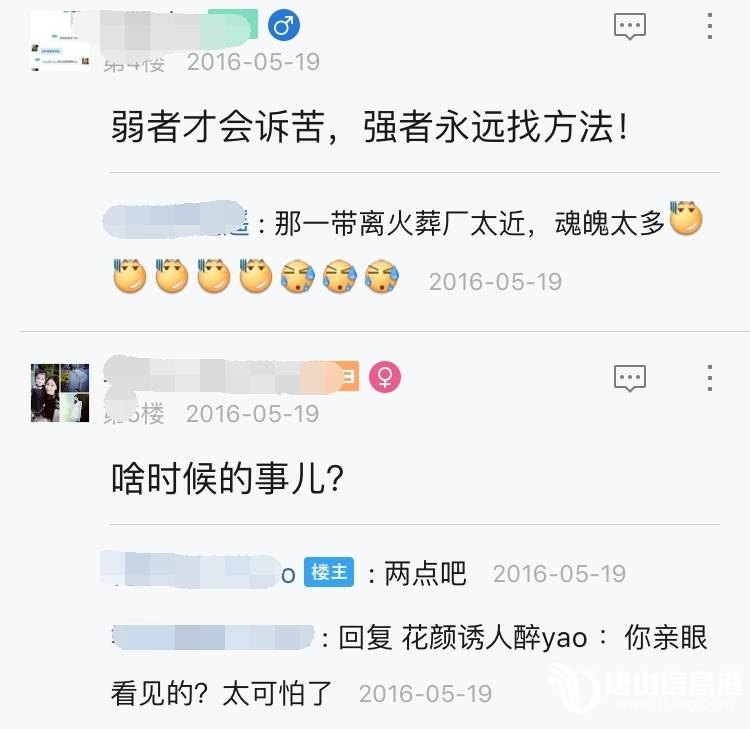Open avatar of the "弱者才会诉苦" commenter

point(60,42)
